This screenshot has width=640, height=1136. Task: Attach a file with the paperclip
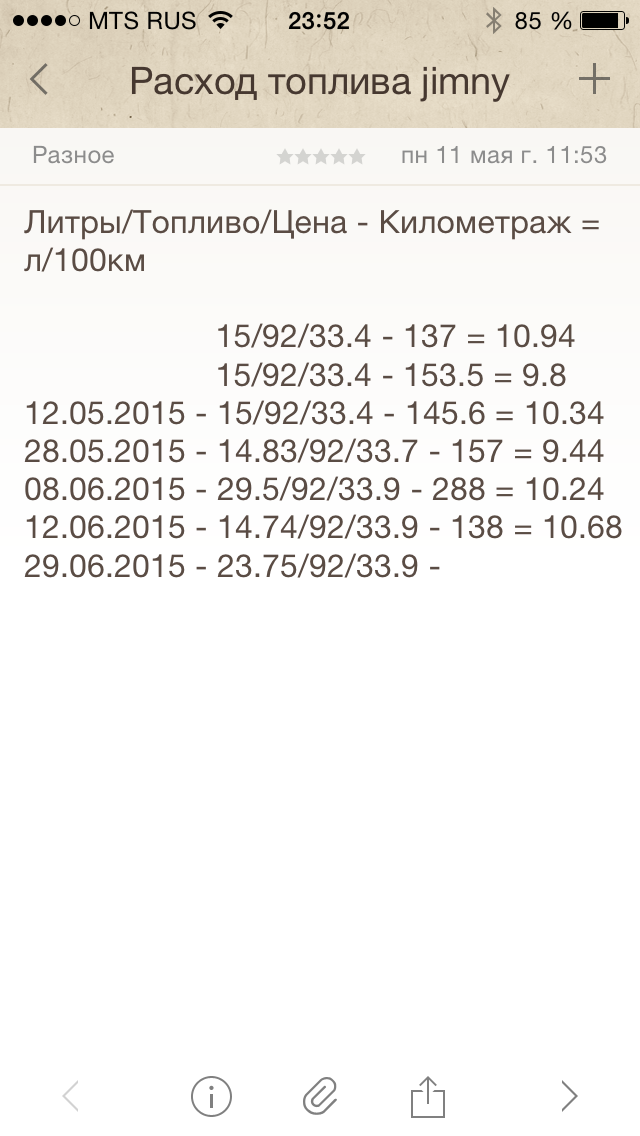tap(320, 1097)
